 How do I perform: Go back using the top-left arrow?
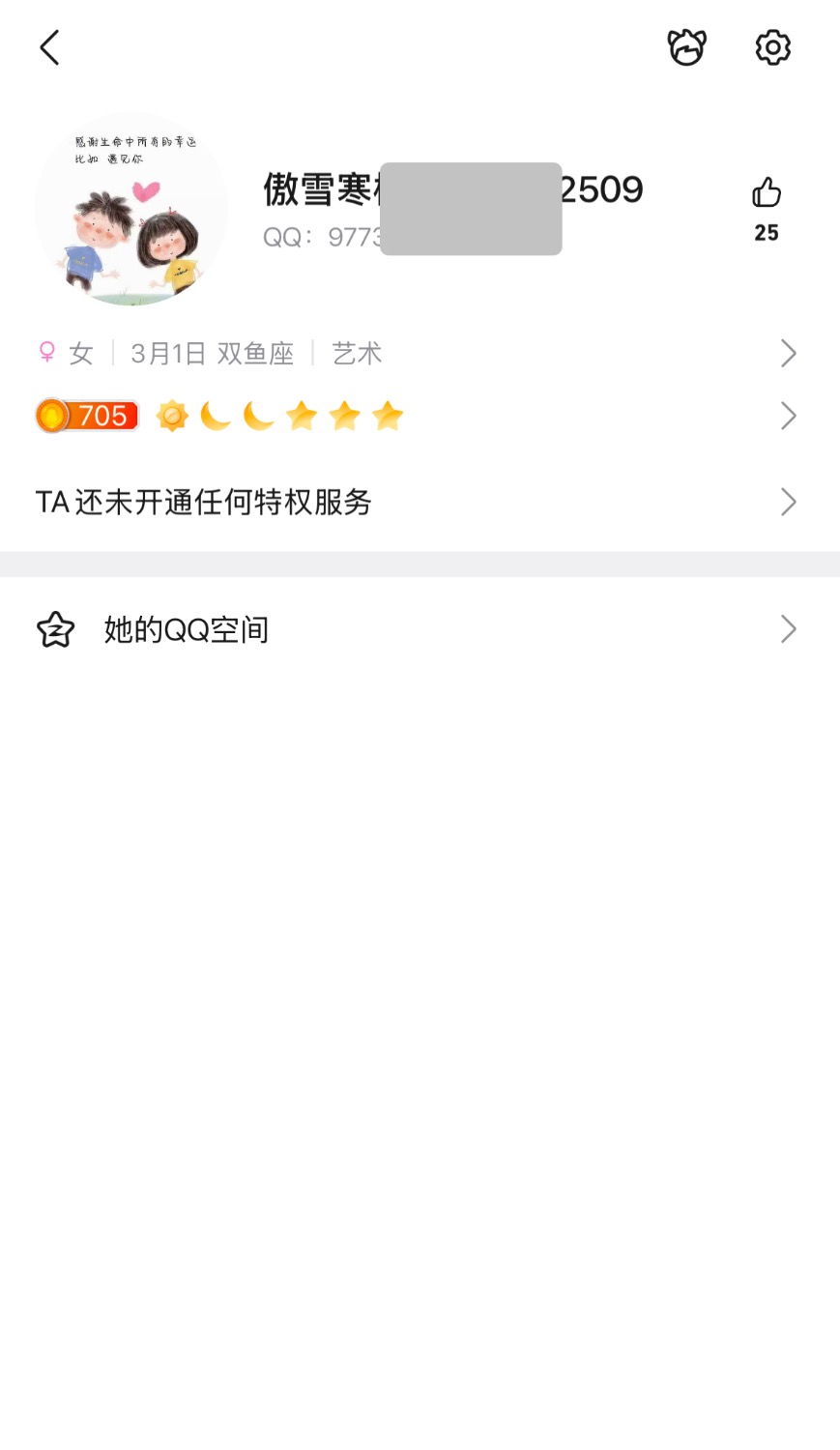50,47
